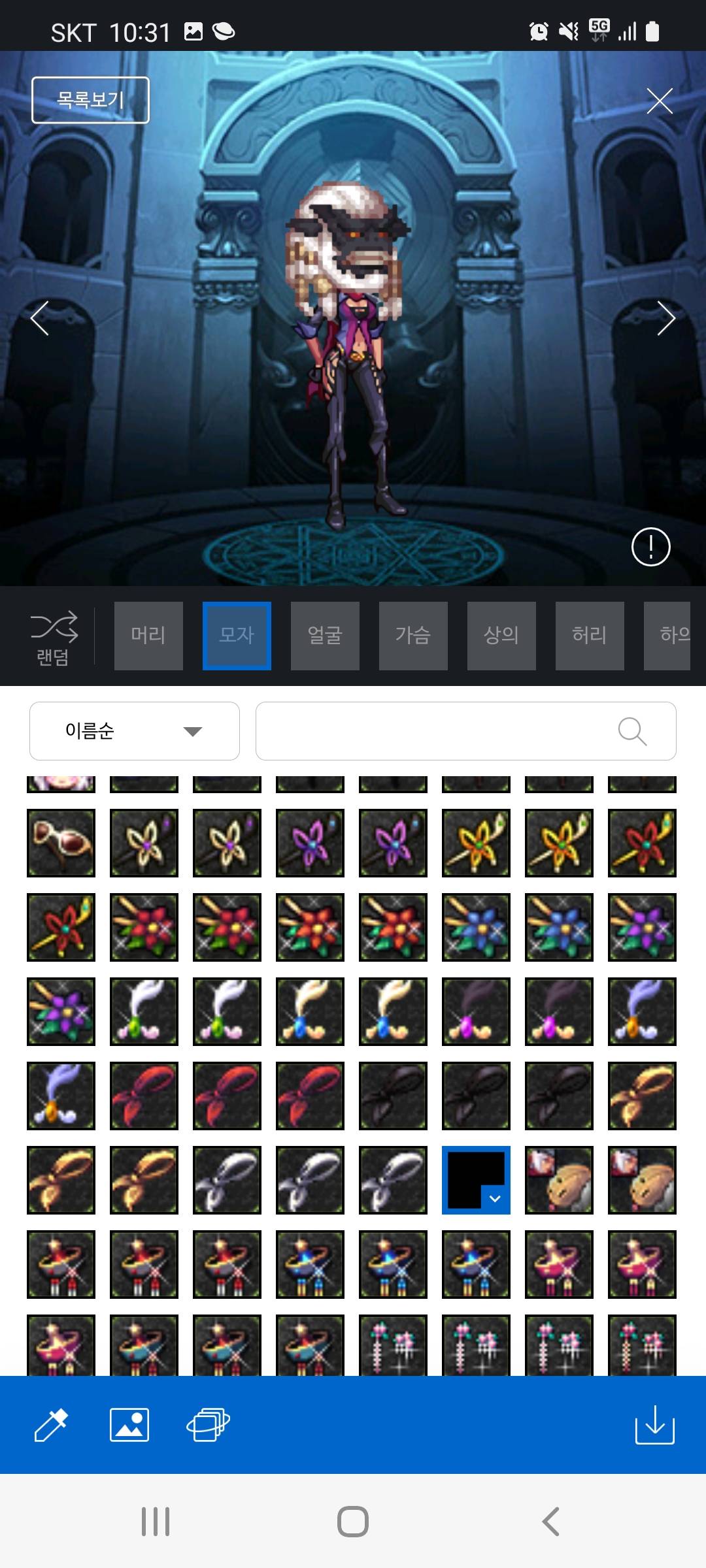Open the stacked layers icon
The height and width of the screenshot is (1568, 706).
tap(208, 1424)
